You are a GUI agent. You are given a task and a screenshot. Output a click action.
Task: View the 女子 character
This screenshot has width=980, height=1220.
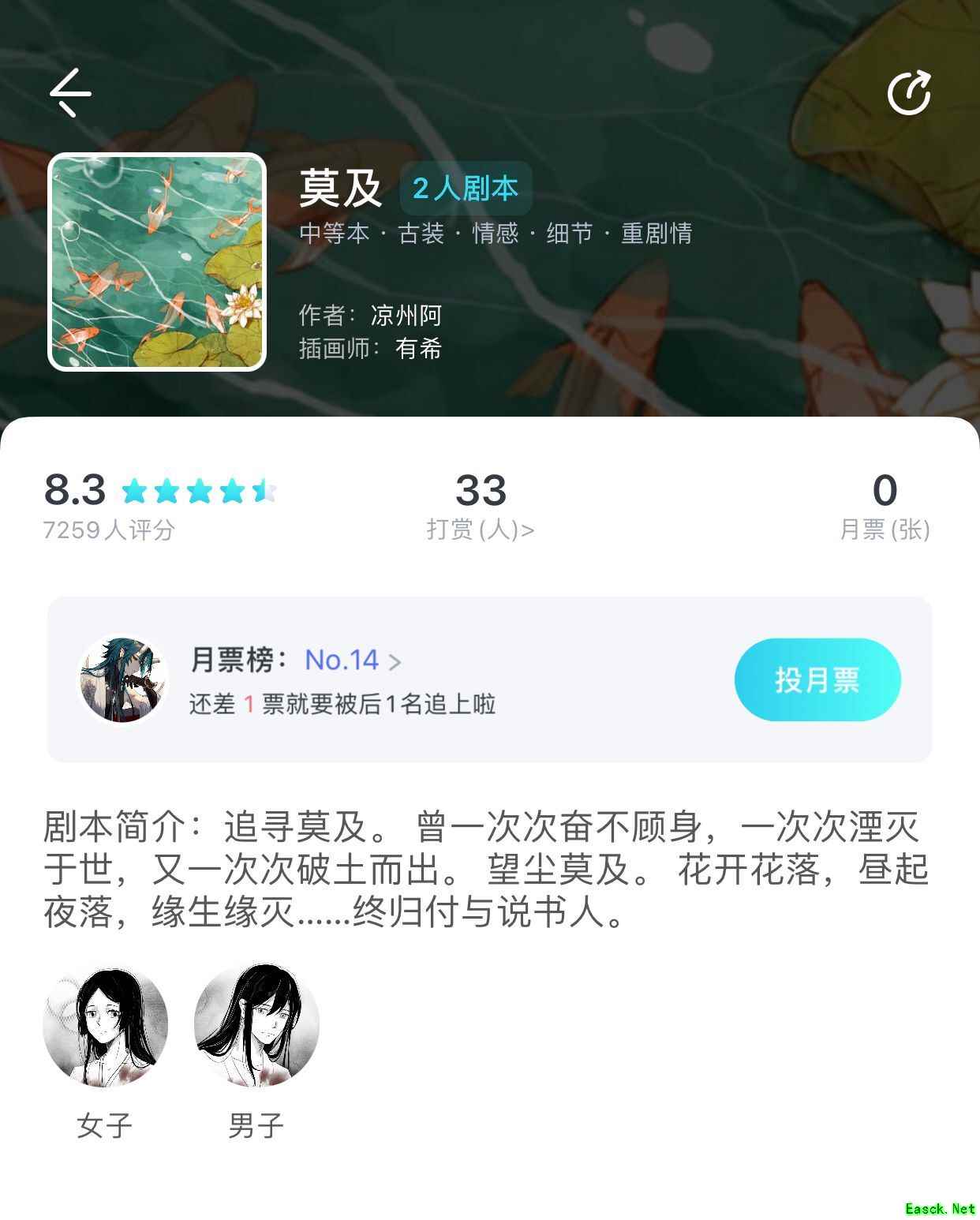pyautogui.click(x=105, y=1026)
